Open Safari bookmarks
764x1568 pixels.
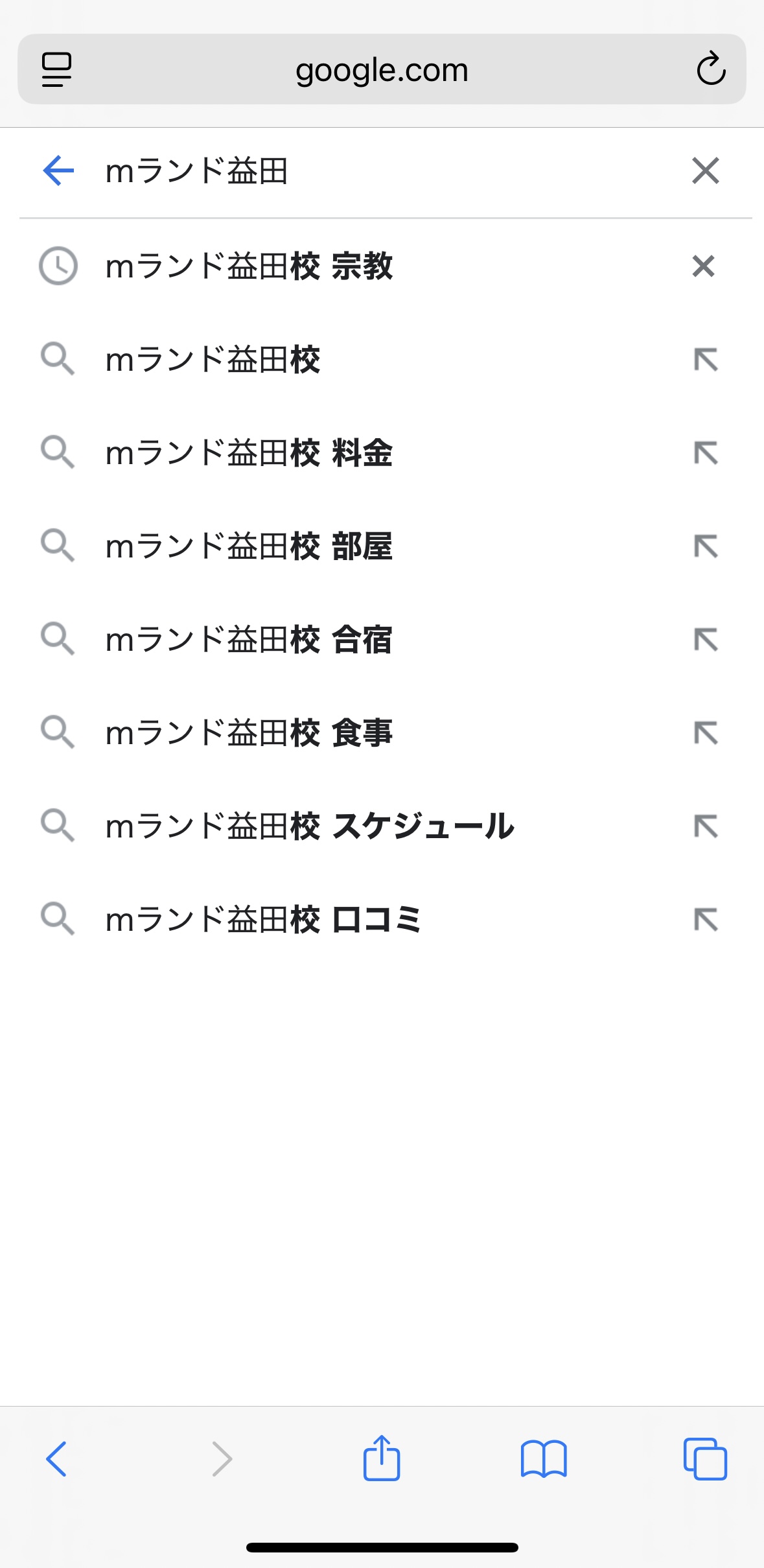544,1459
